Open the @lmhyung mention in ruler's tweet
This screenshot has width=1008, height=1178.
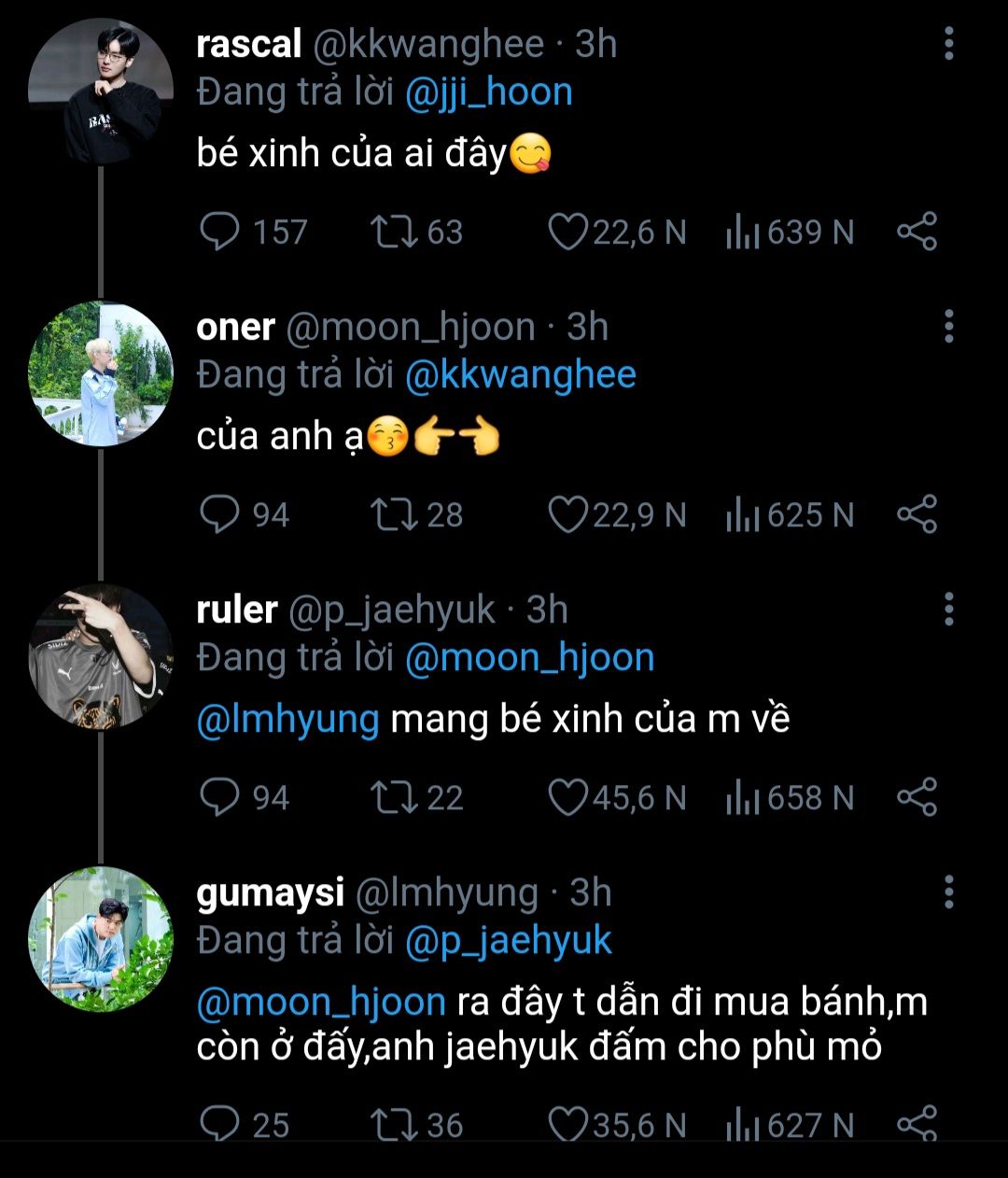point(288,720)
